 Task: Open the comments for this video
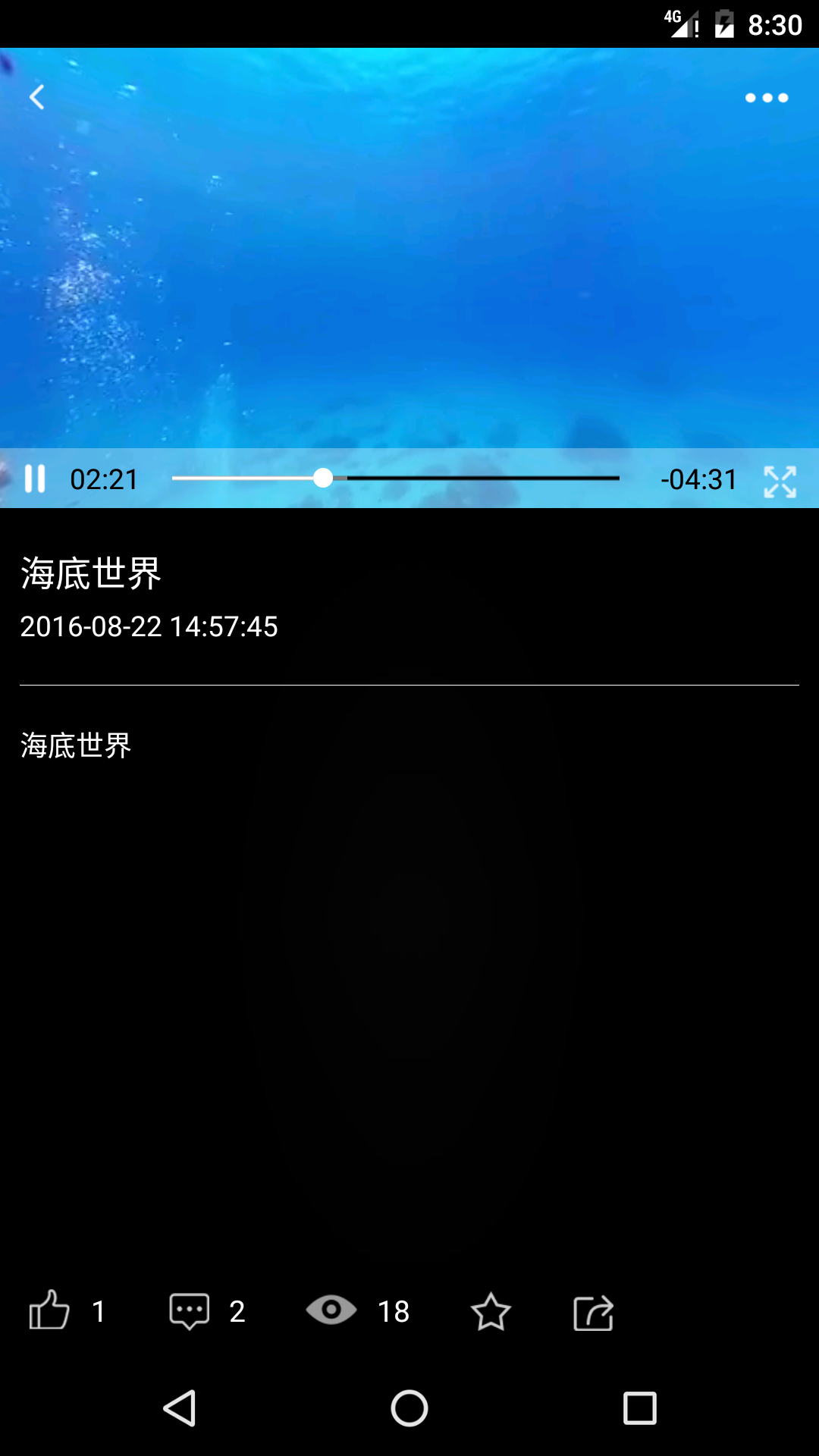(189, 1311)
